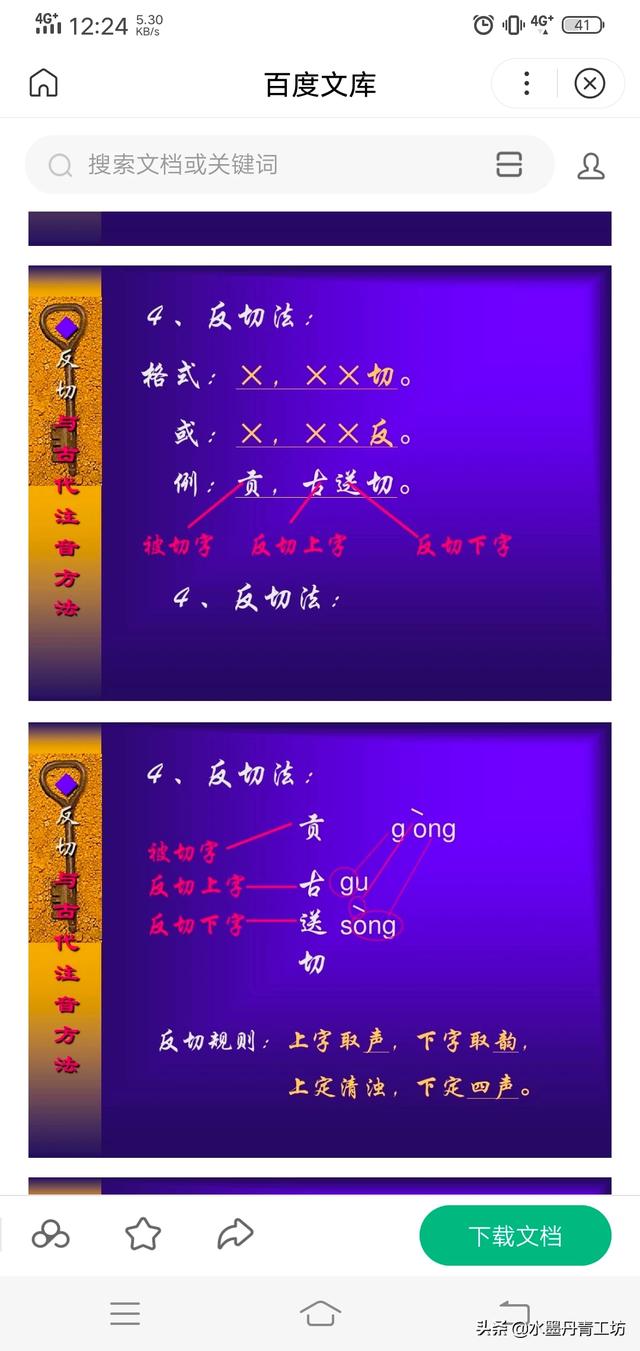Screen dimensions: 640x1351
Task: Open the 反切法 format slide page
Action: coord(320,482)
